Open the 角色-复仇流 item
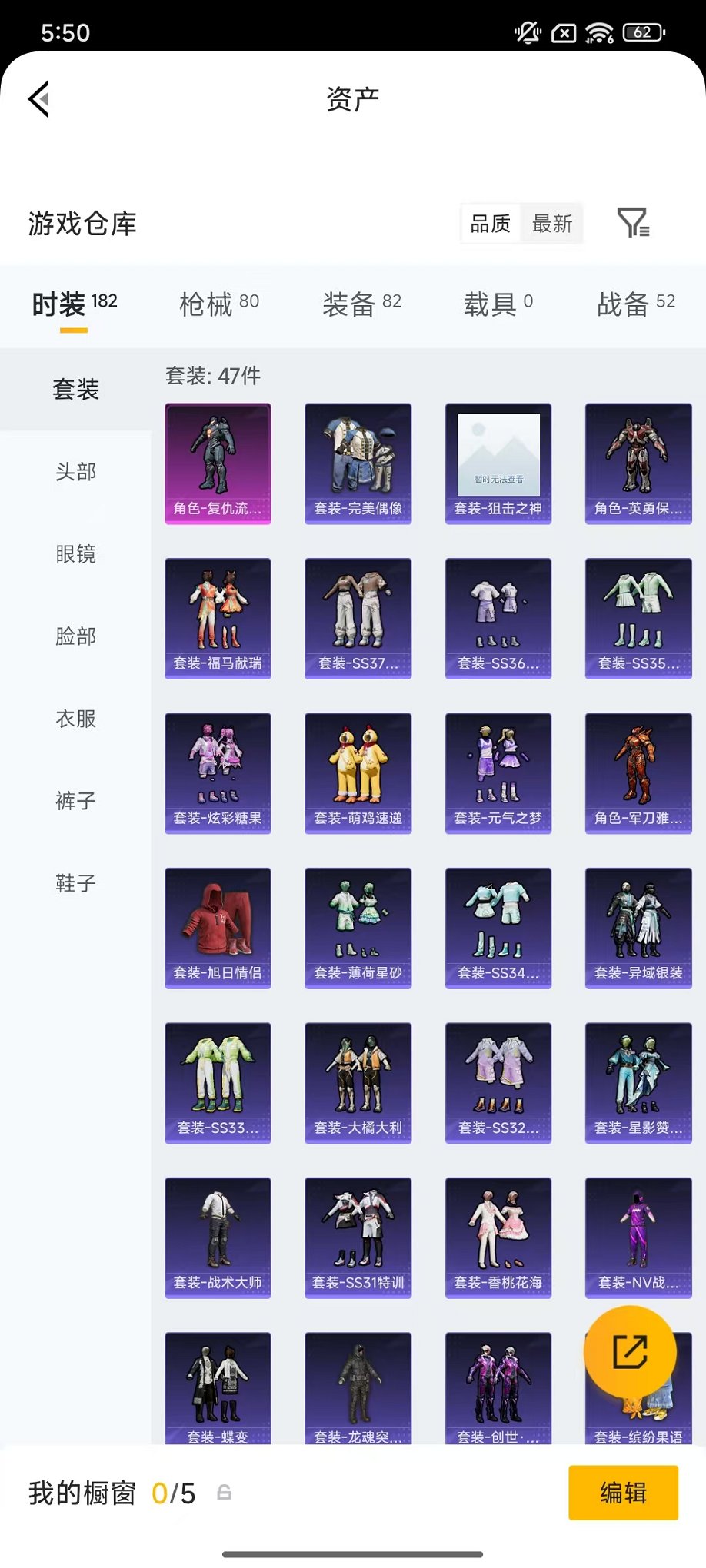Viewport: 706px width, 1568px height. click(218, 463)
